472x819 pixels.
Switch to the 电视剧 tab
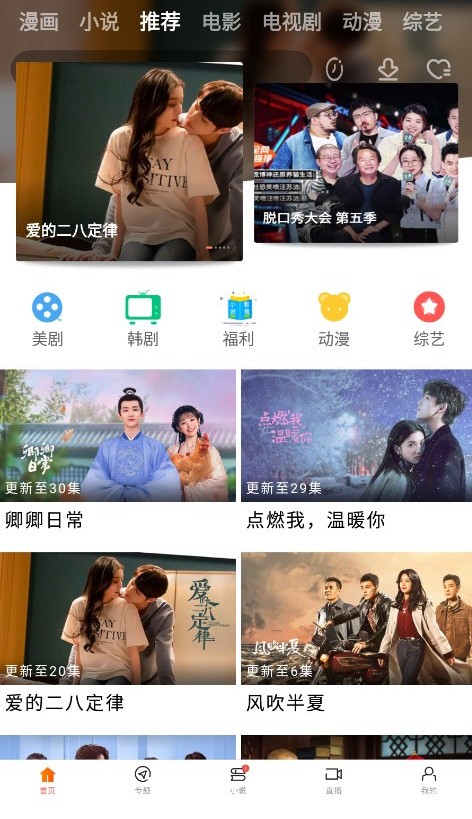coord(292,22)
